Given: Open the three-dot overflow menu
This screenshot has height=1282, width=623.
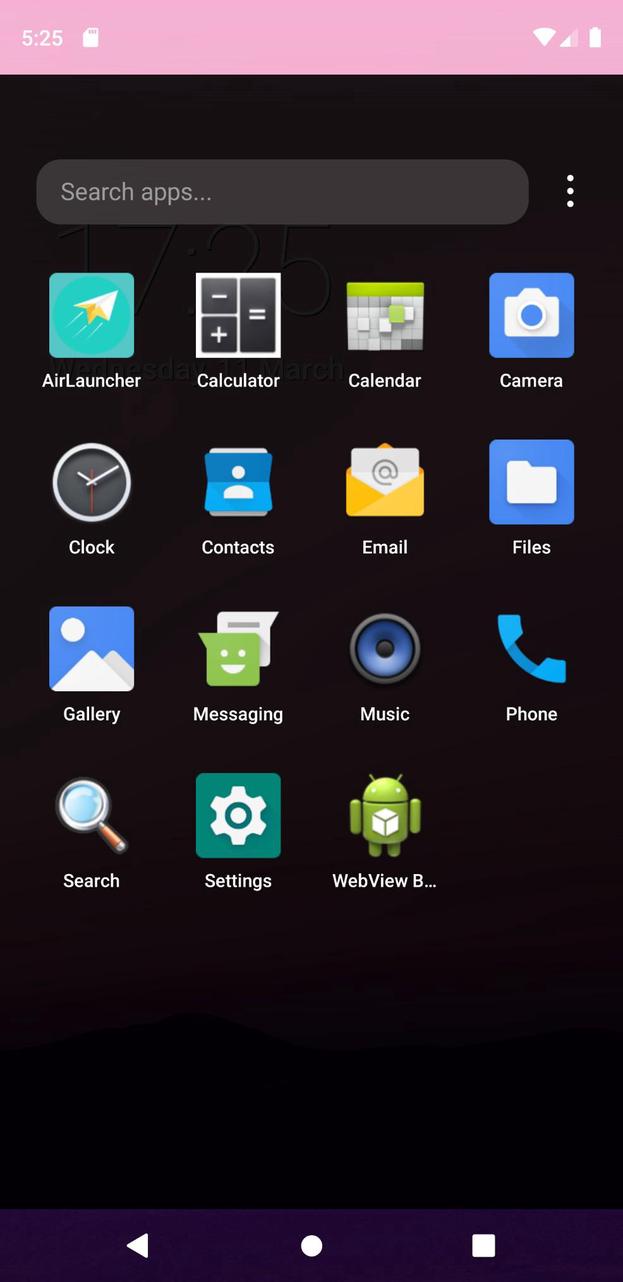Looking at the screenshot, I should (570, 191).
